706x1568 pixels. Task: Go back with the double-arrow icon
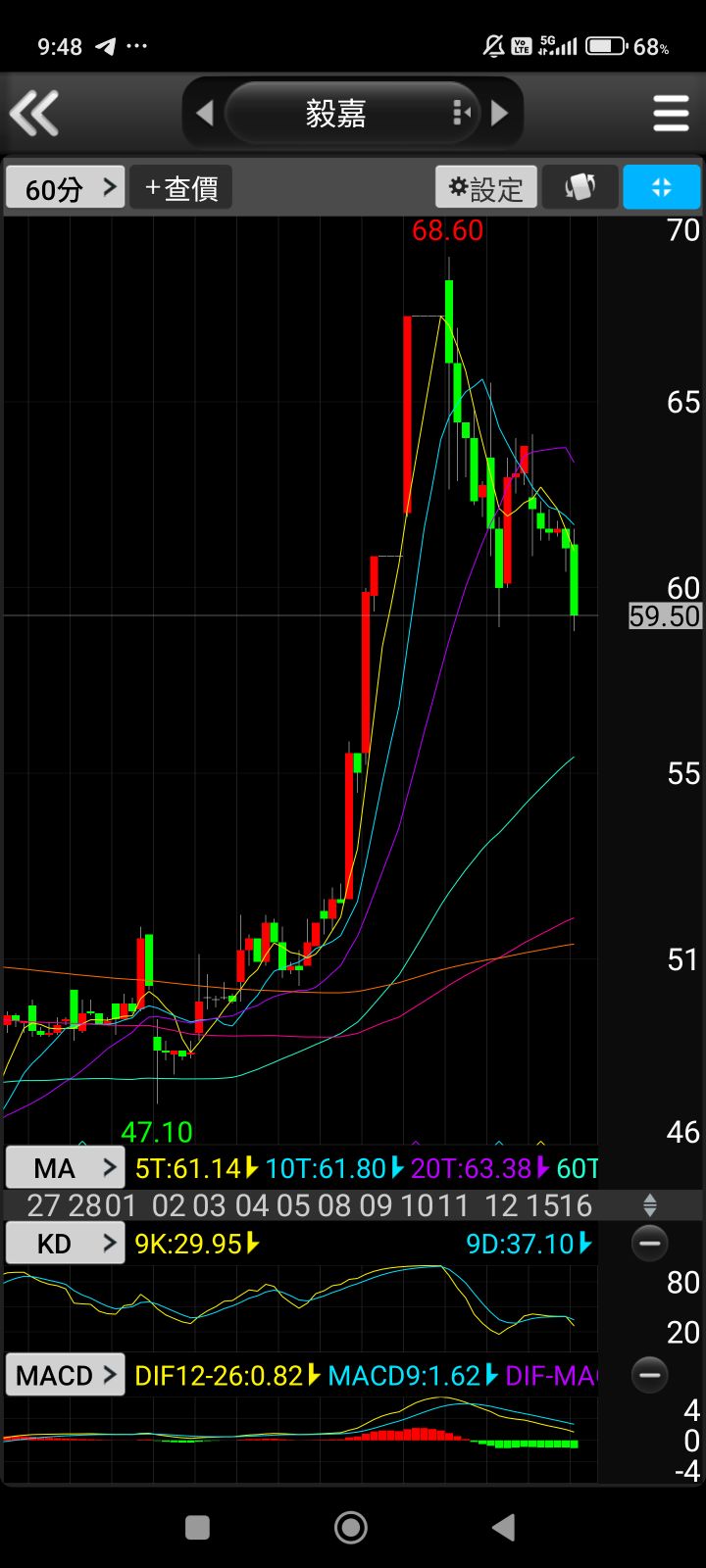[35, 114]
